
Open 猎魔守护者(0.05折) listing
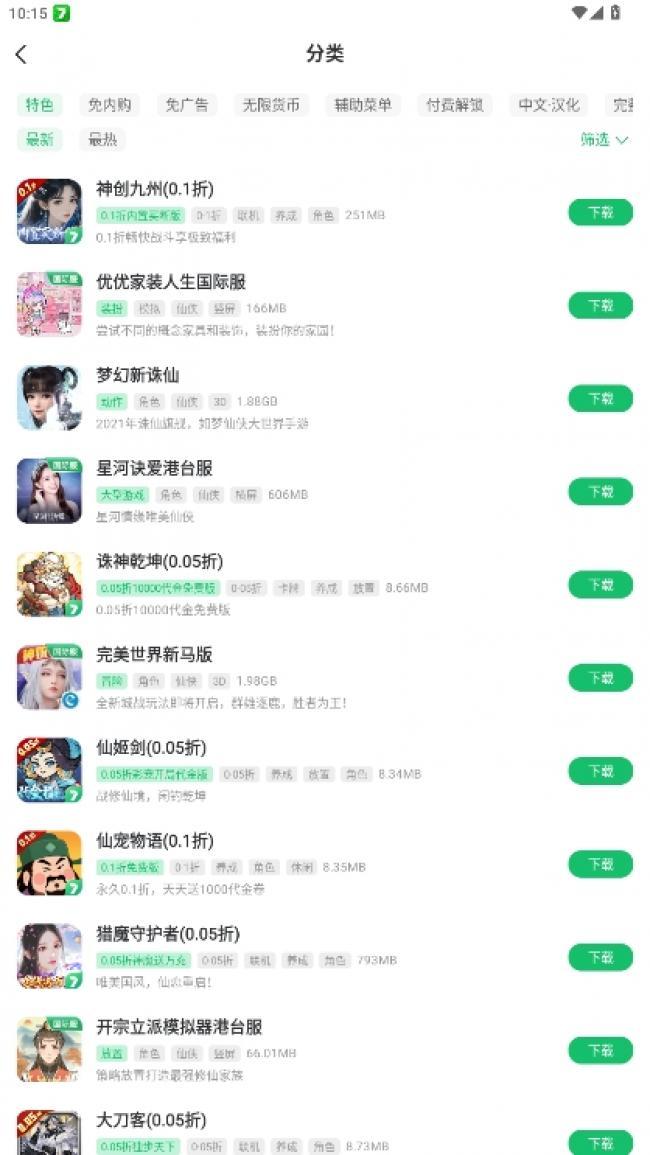[168, 933]
